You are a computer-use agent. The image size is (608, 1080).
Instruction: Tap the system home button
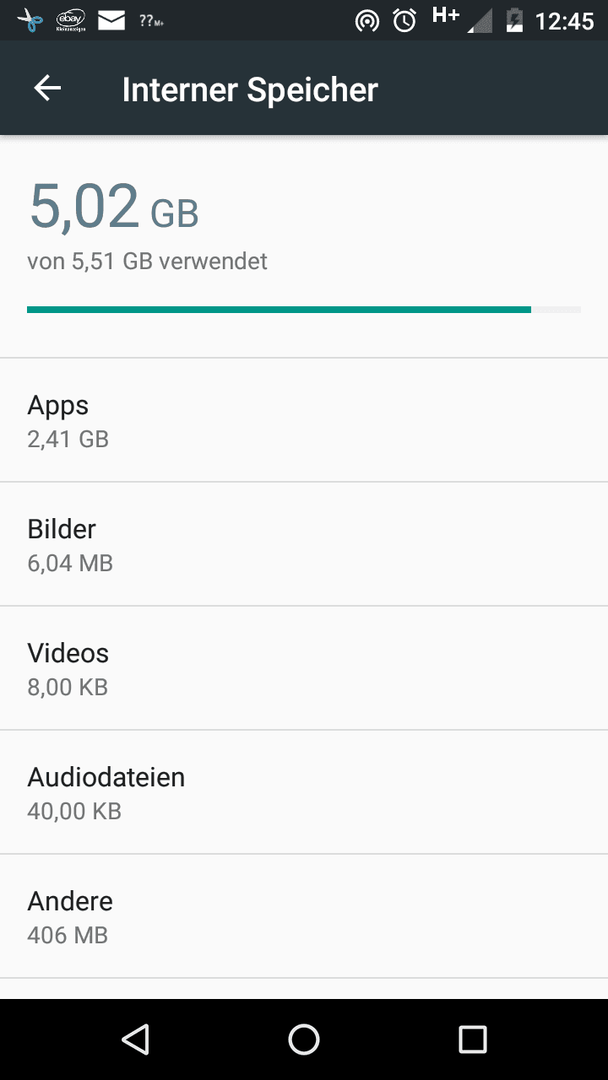tap(304, 1039)
